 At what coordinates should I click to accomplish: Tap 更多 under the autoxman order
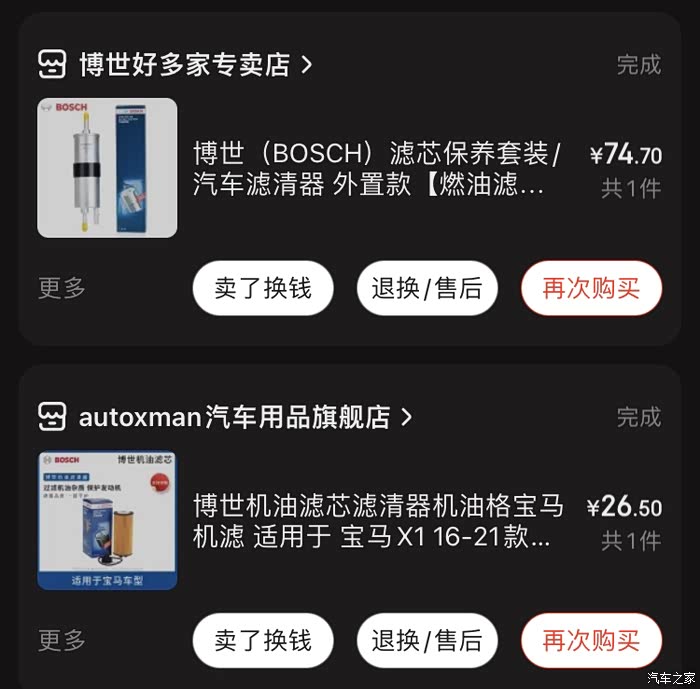click(x=62, y=640)
